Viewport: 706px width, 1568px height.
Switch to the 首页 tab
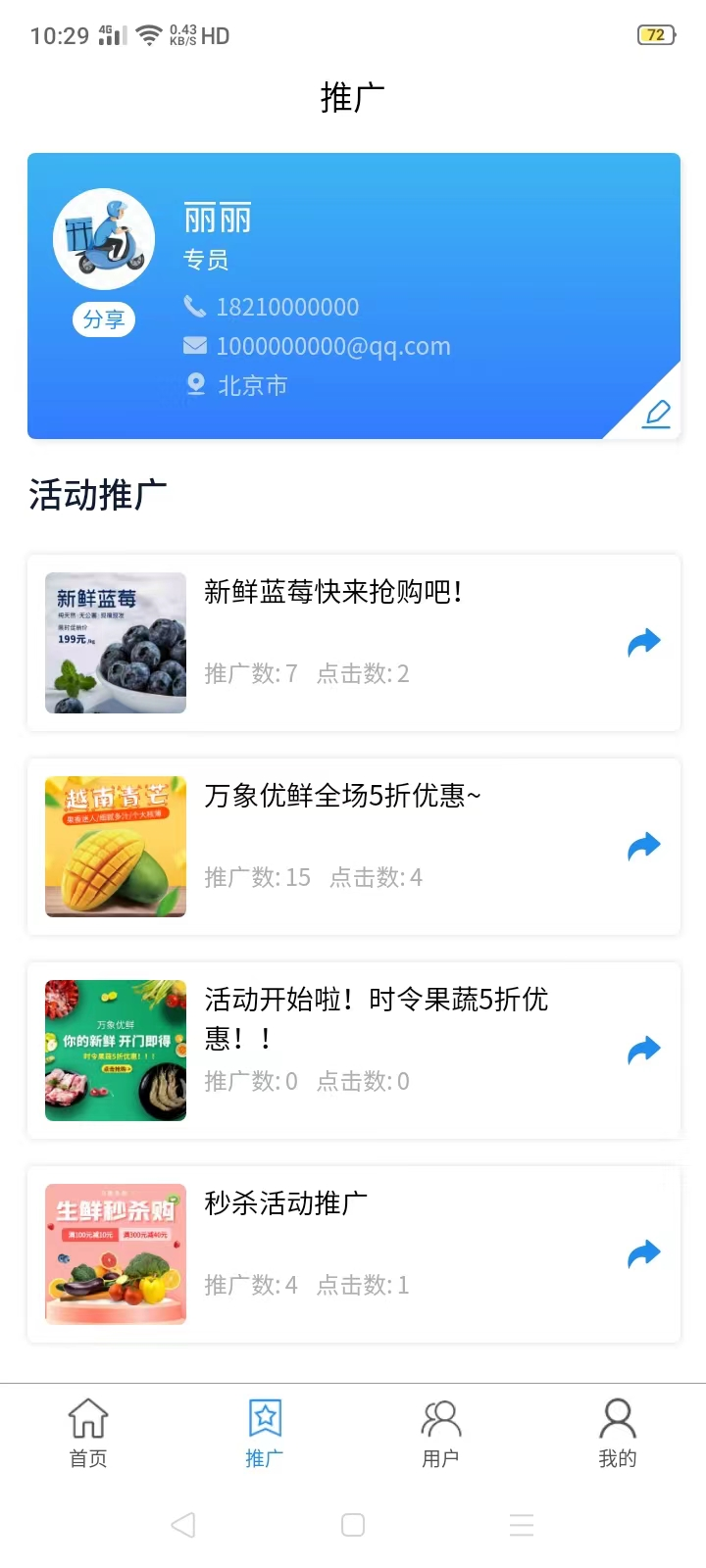point(88,1433)
